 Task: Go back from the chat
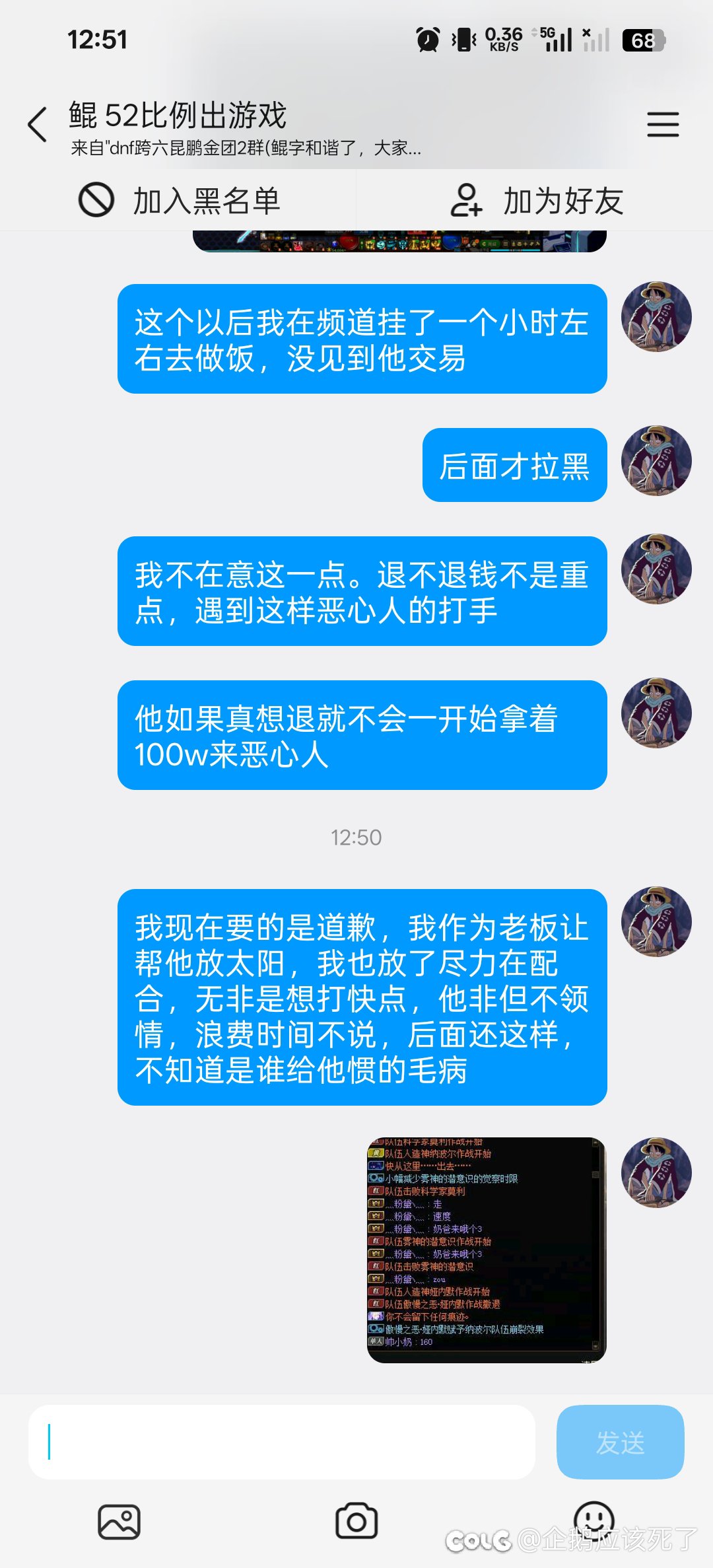tap(38, 124)
